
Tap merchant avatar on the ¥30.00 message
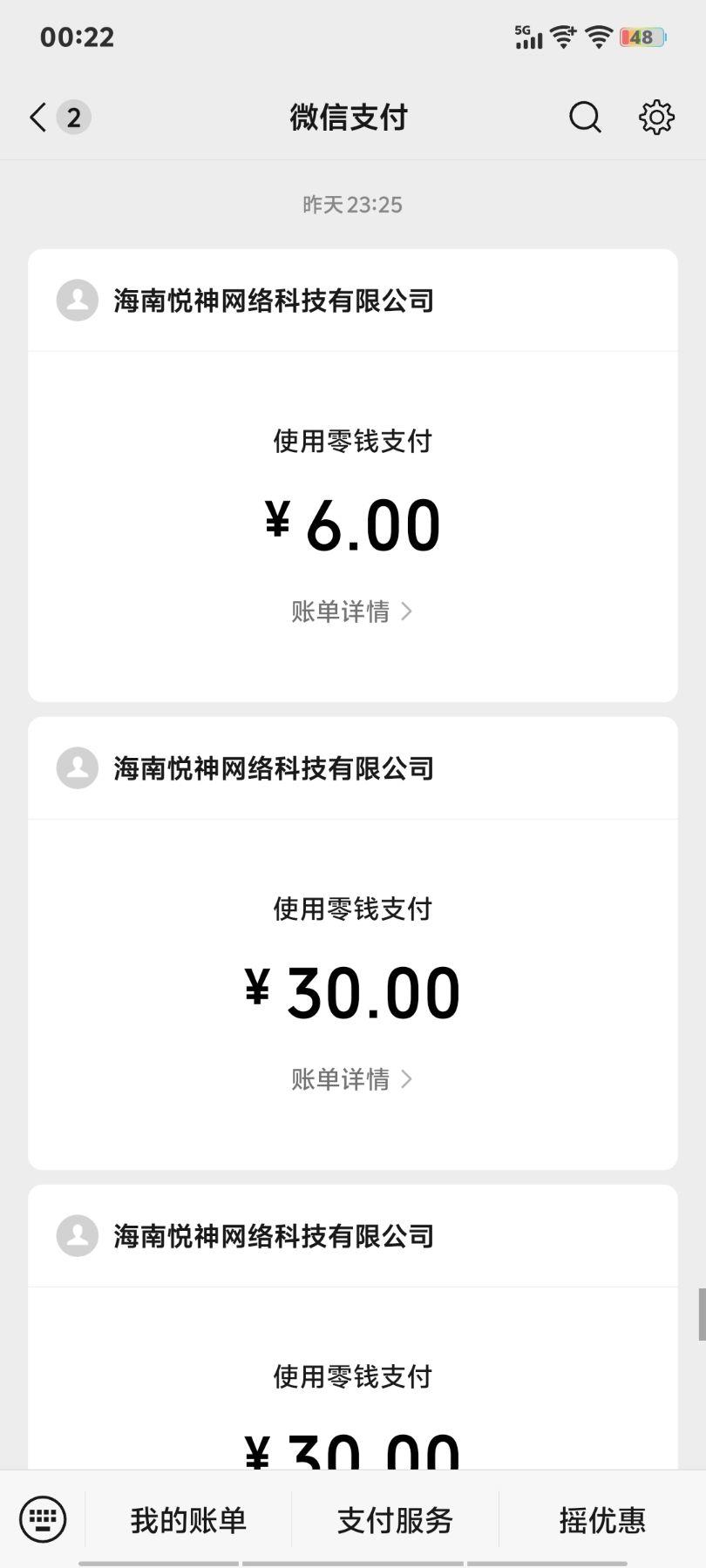coord(77,768)
